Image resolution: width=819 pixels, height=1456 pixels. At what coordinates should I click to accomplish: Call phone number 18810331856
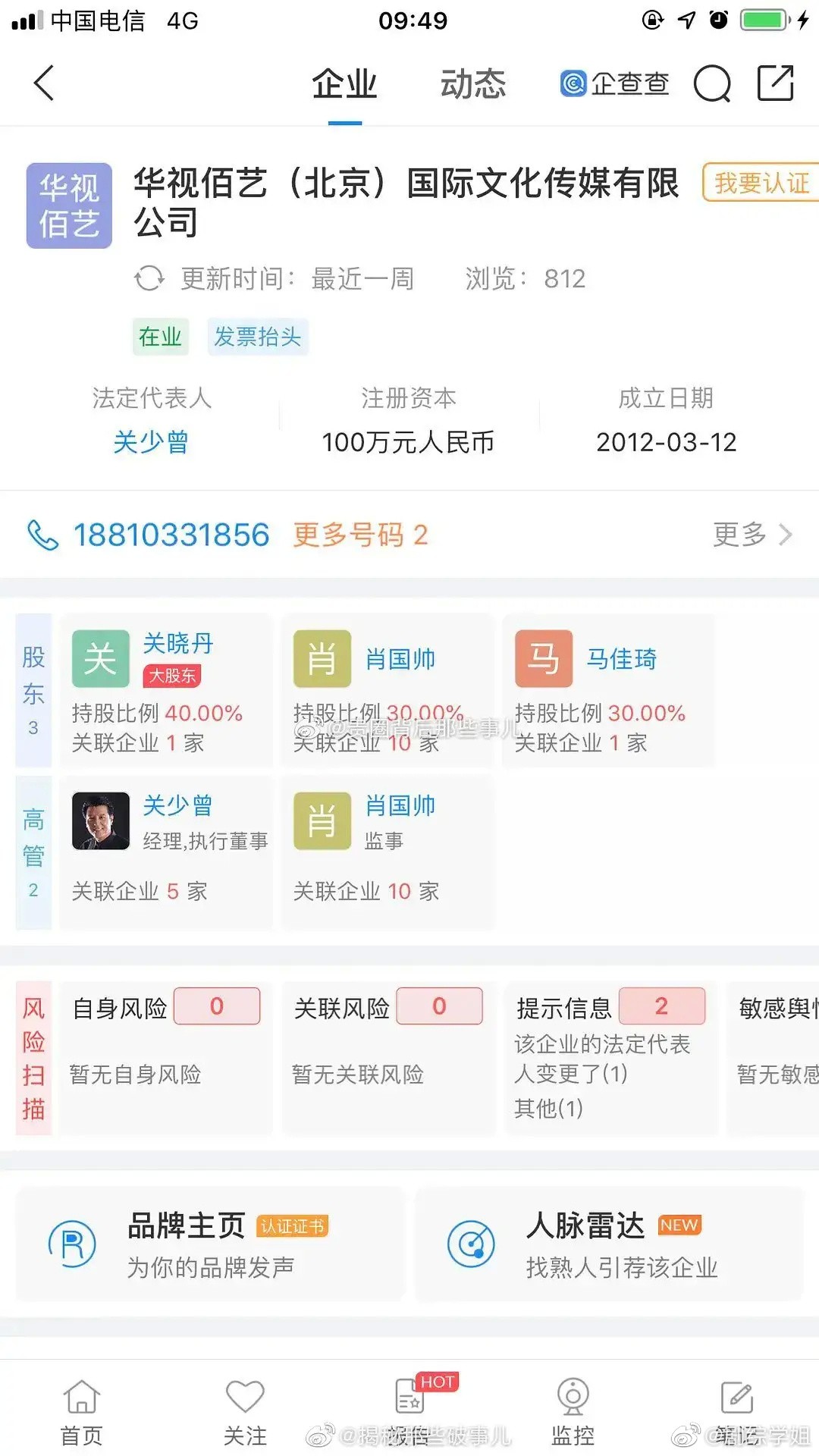point(171,535)
